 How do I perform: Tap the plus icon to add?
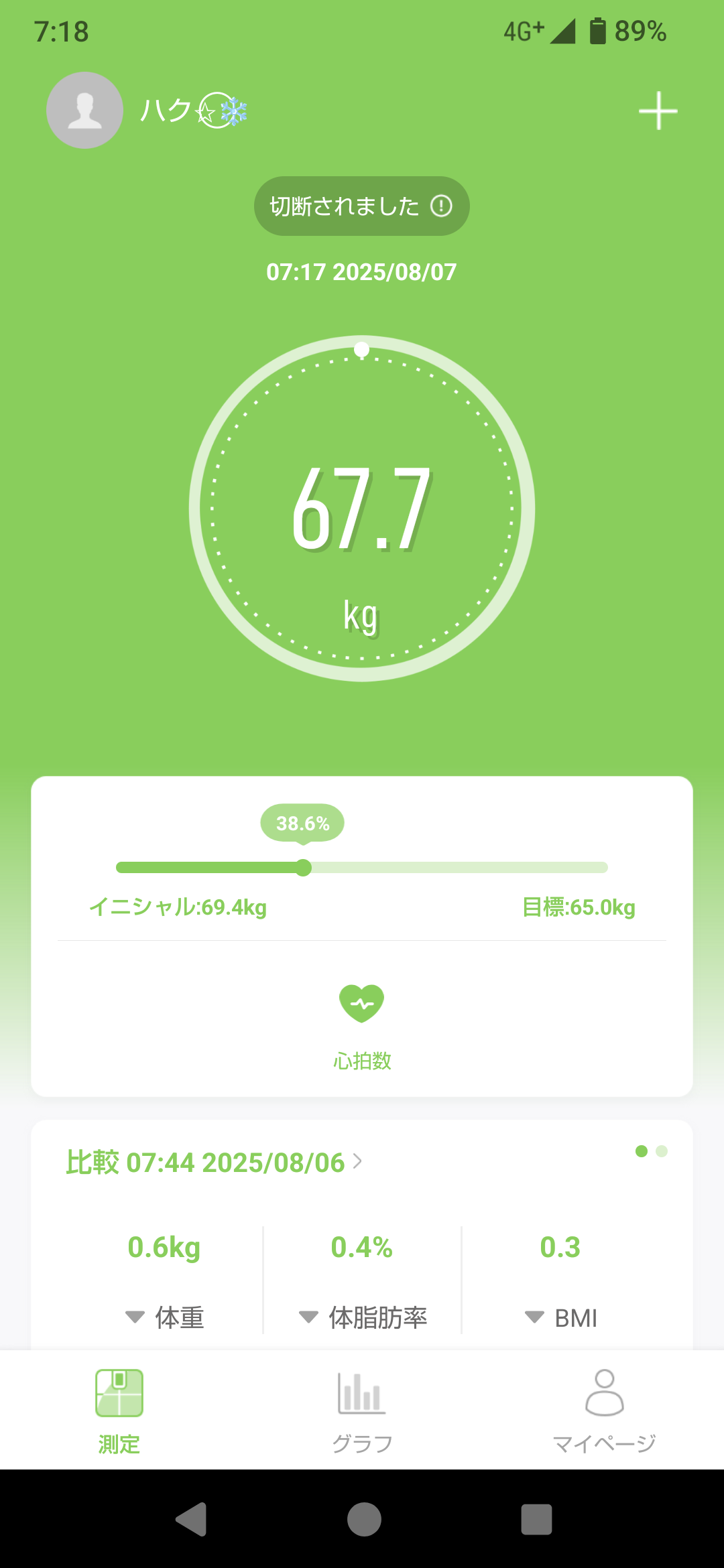pyautogui.click(x=658, y=111)
